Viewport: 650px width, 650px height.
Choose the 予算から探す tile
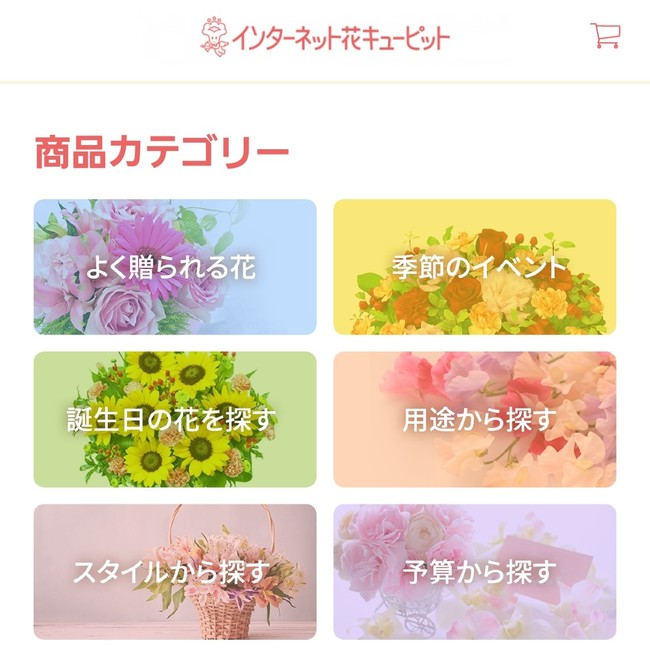pyautogui.click(x=475, y=572)
